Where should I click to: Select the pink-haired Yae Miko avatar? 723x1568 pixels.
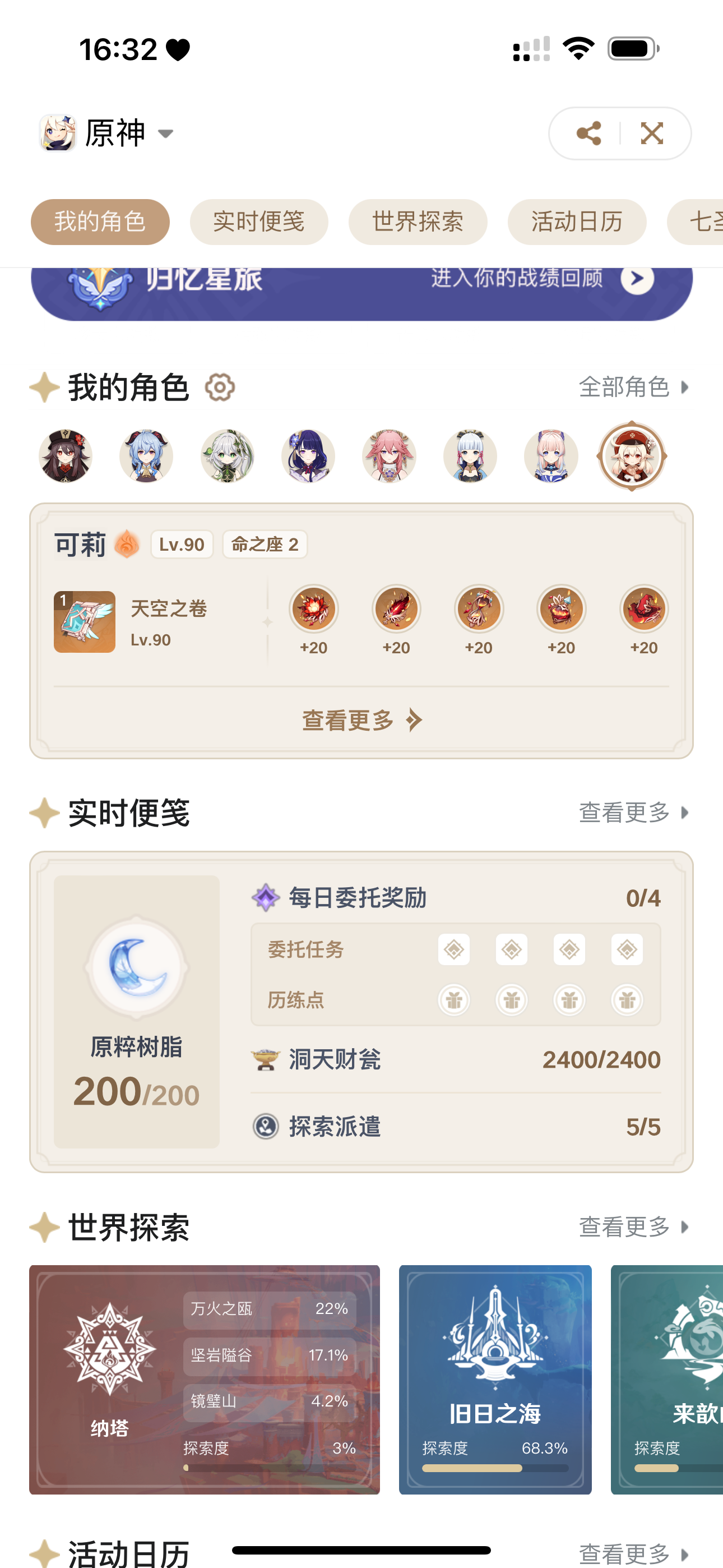(390, 456)
